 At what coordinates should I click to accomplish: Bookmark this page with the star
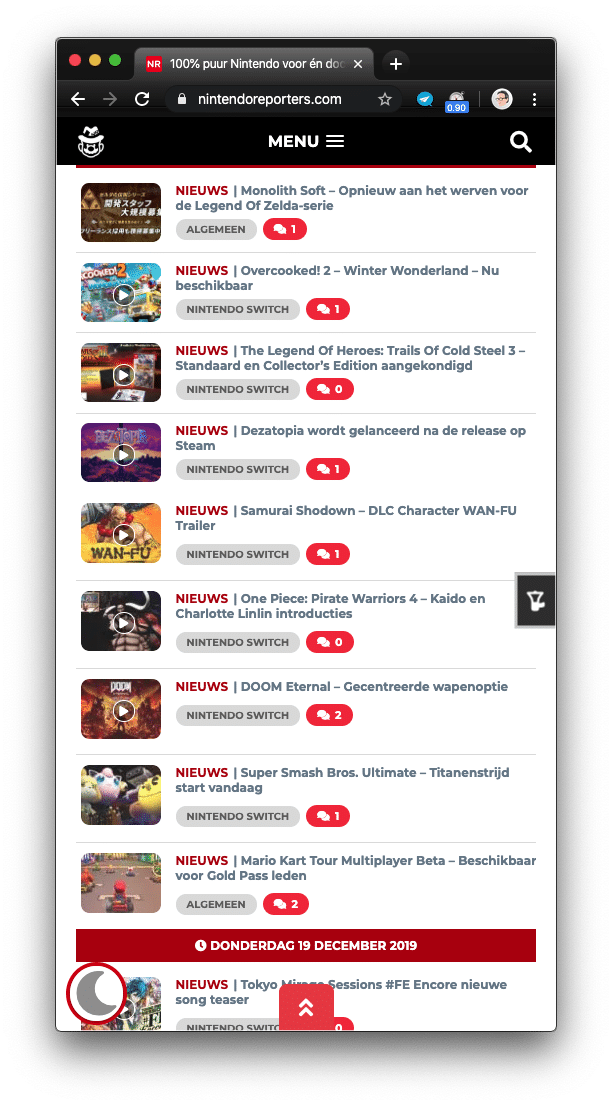pos(384,99)
